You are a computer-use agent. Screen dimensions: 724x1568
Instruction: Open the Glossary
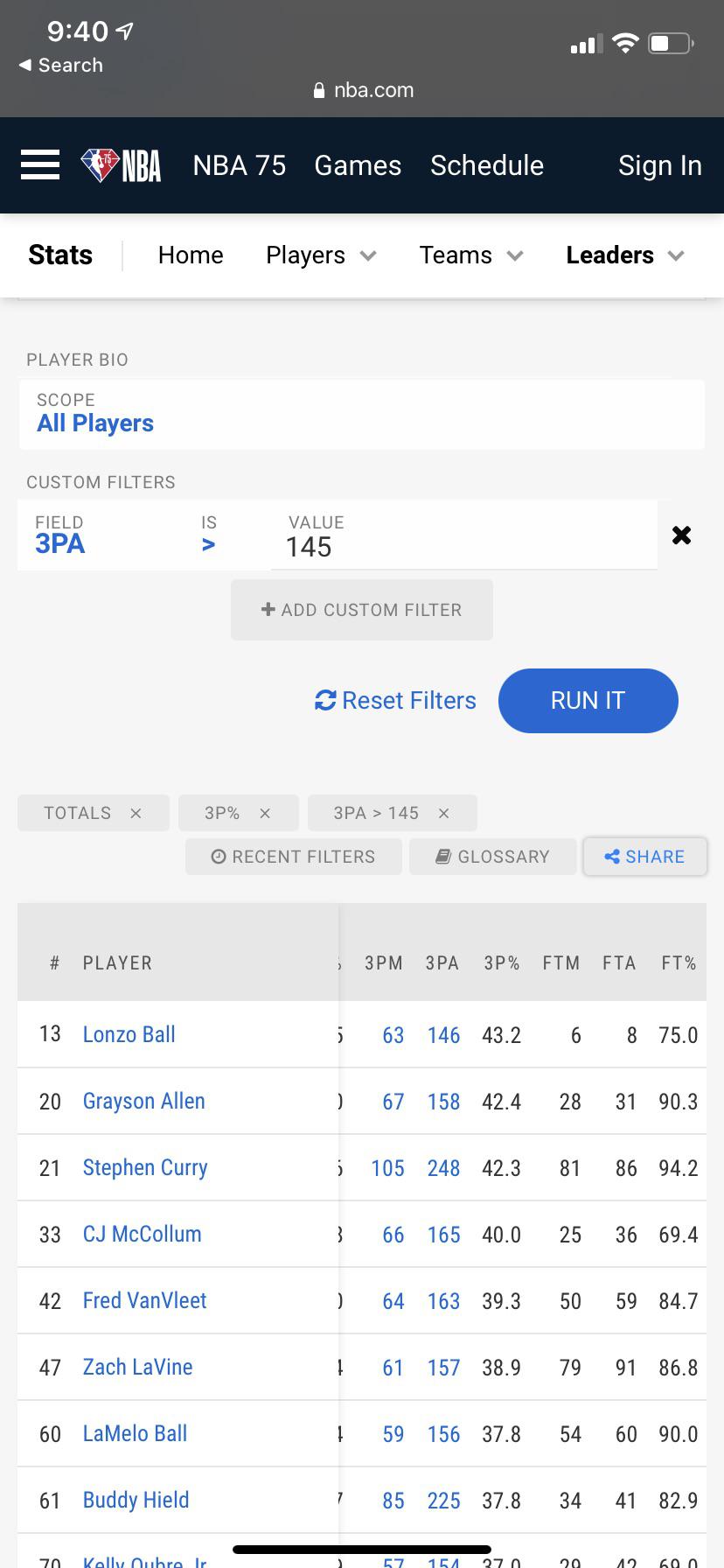(x=492, y=856)
